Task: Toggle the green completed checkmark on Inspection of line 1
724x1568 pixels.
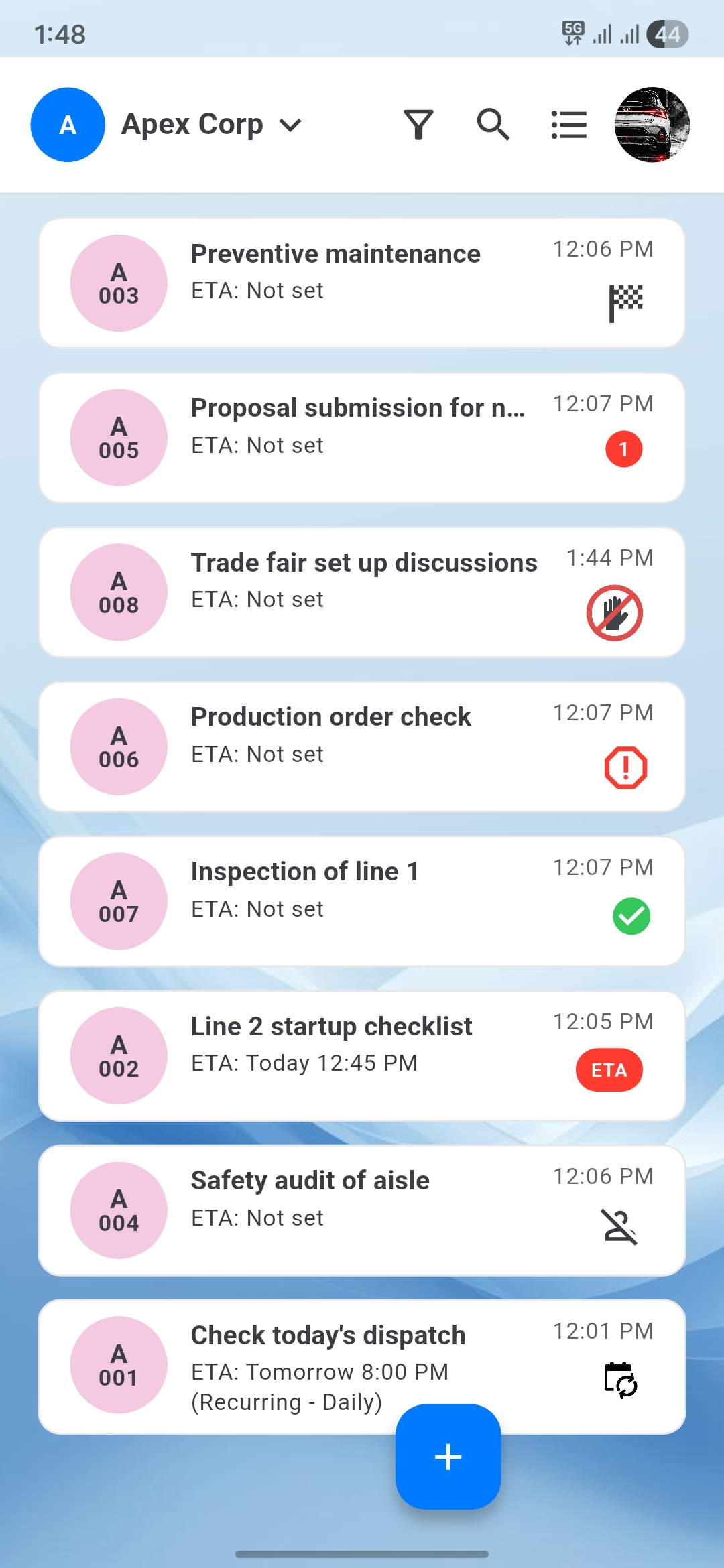Action: click(x=631, y=915)
